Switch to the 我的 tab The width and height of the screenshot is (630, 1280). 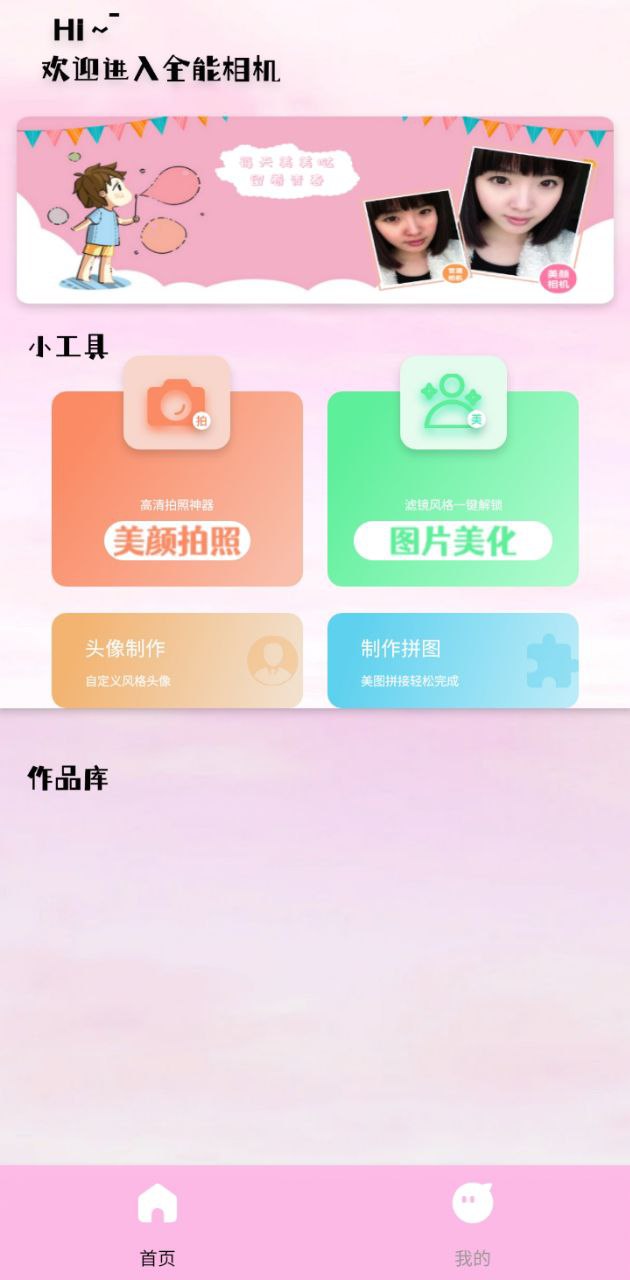(x=472, y=1222)
